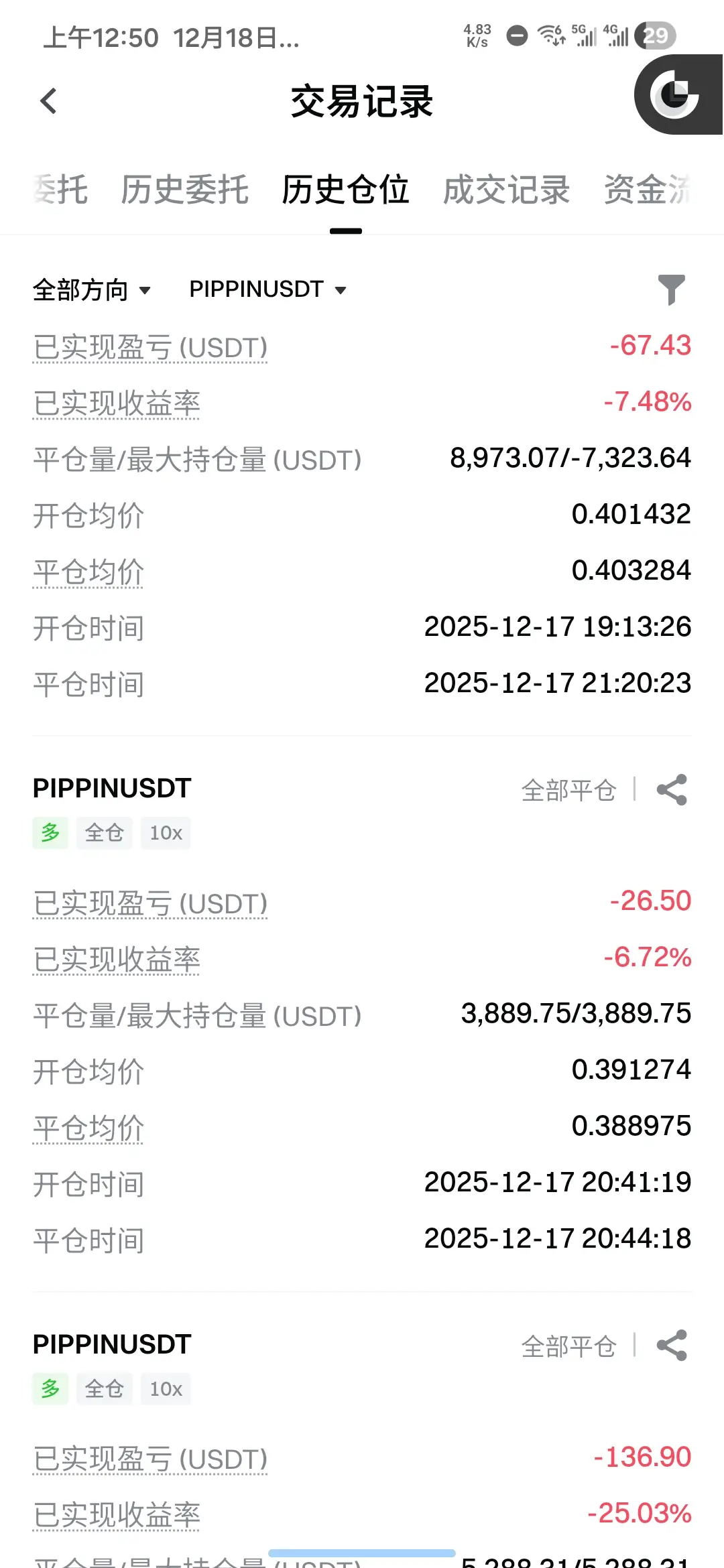724x1568 pixels.
Task: Tap 已实现收益率 label showing -7.48%
Action: [117, 404]
